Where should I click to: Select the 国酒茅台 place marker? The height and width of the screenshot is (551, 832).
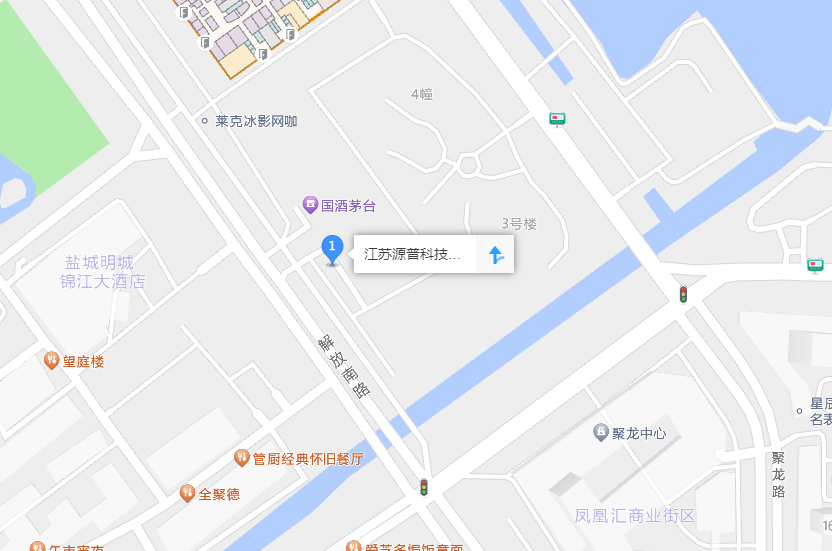[x=310, y=205]
